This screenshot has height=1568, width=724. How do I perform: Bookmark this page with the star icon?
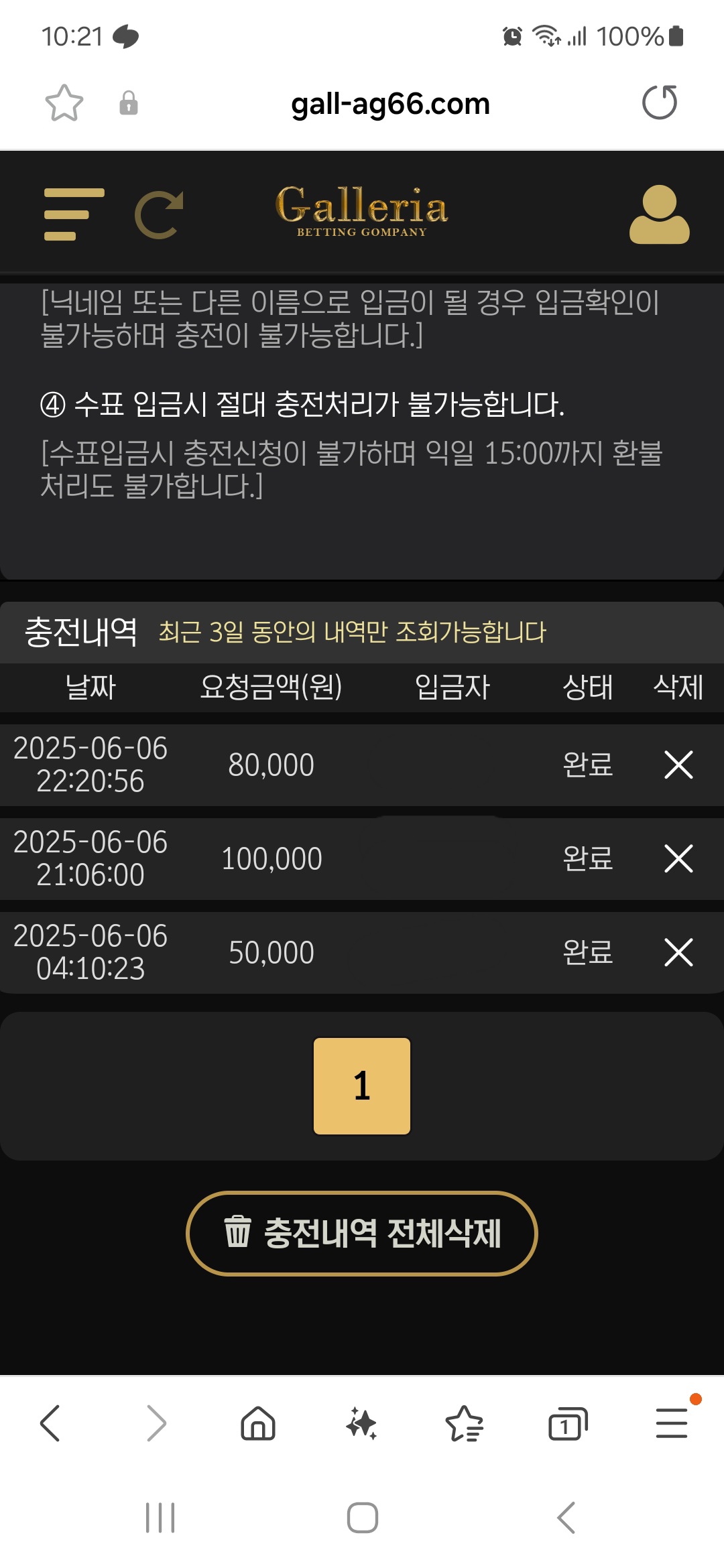pos(64,103)
